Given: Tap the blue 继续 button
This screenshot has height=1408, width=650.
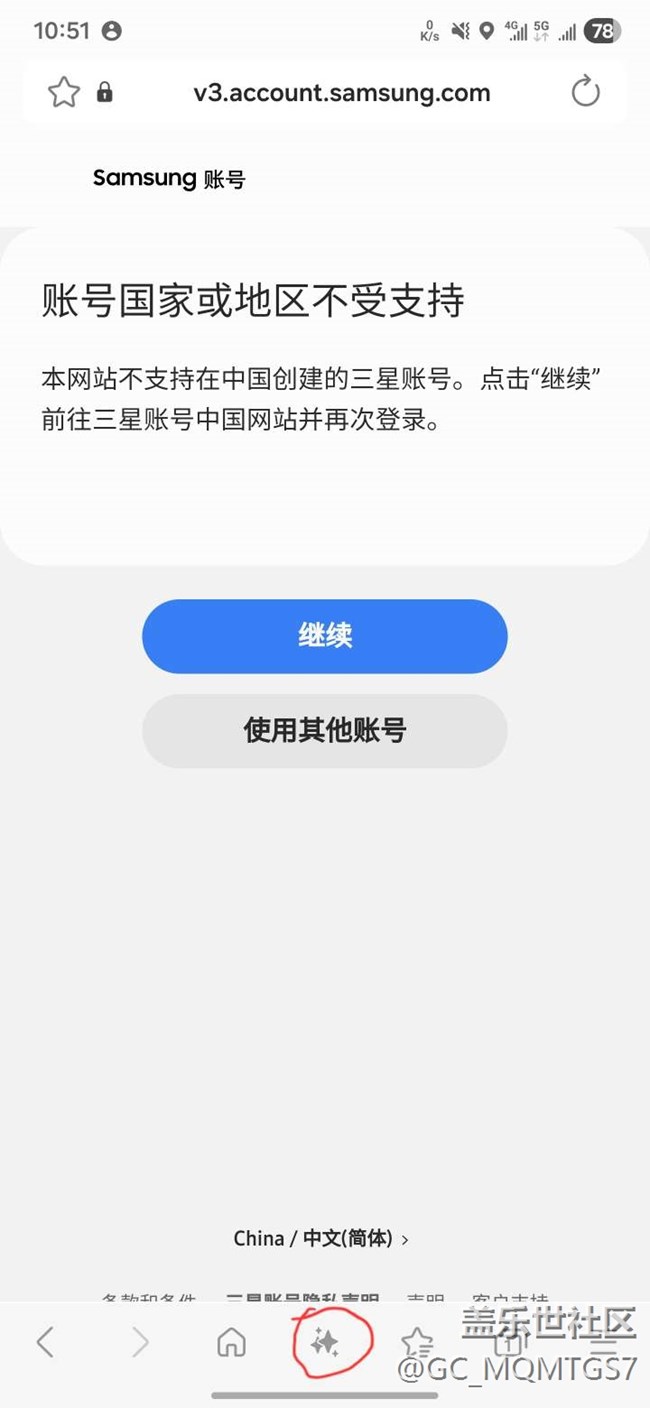Looking at the screenshot, I should (x=325, y=636).
